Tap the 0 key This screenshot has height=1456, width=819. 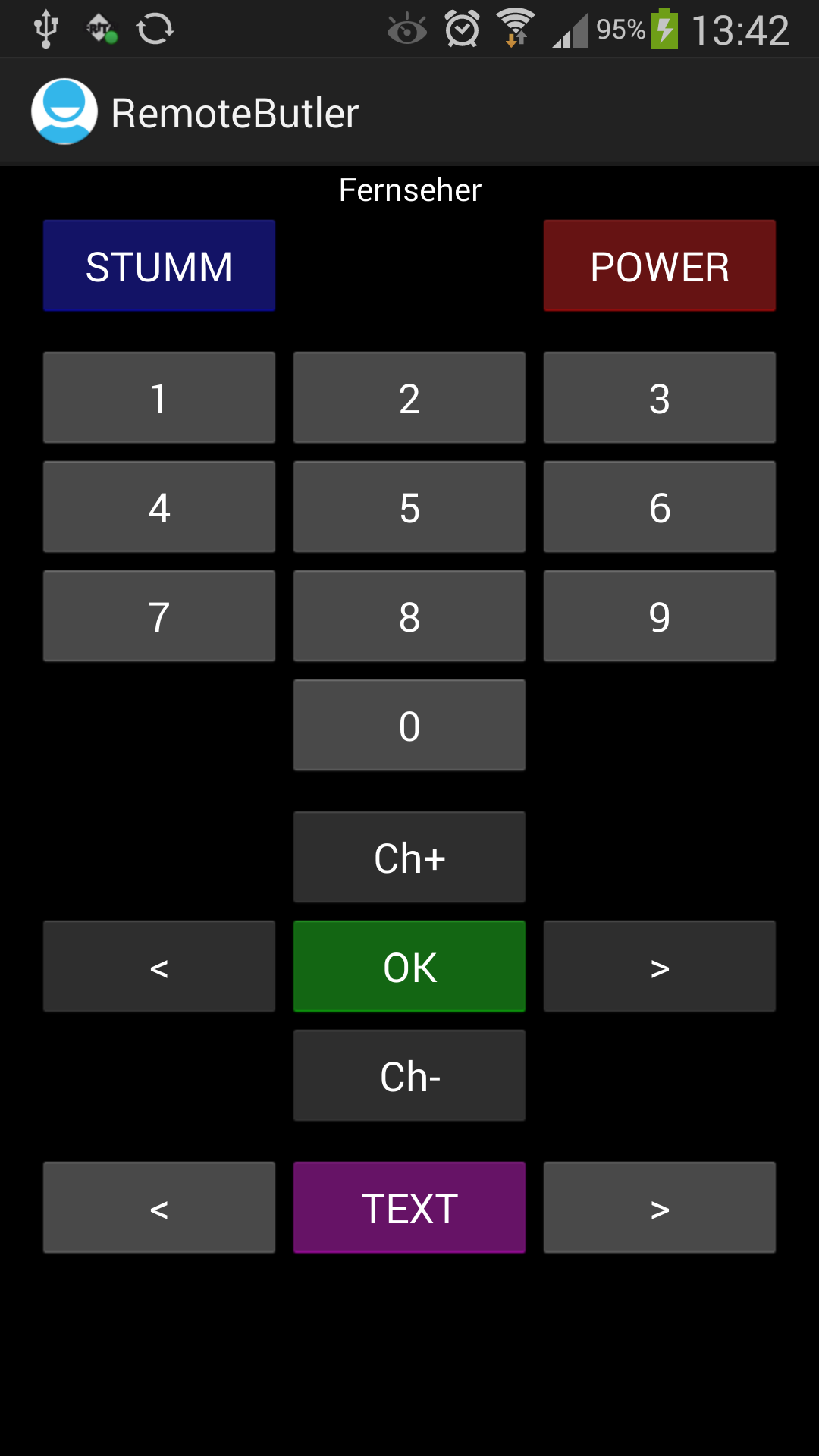tap(409, 725)
